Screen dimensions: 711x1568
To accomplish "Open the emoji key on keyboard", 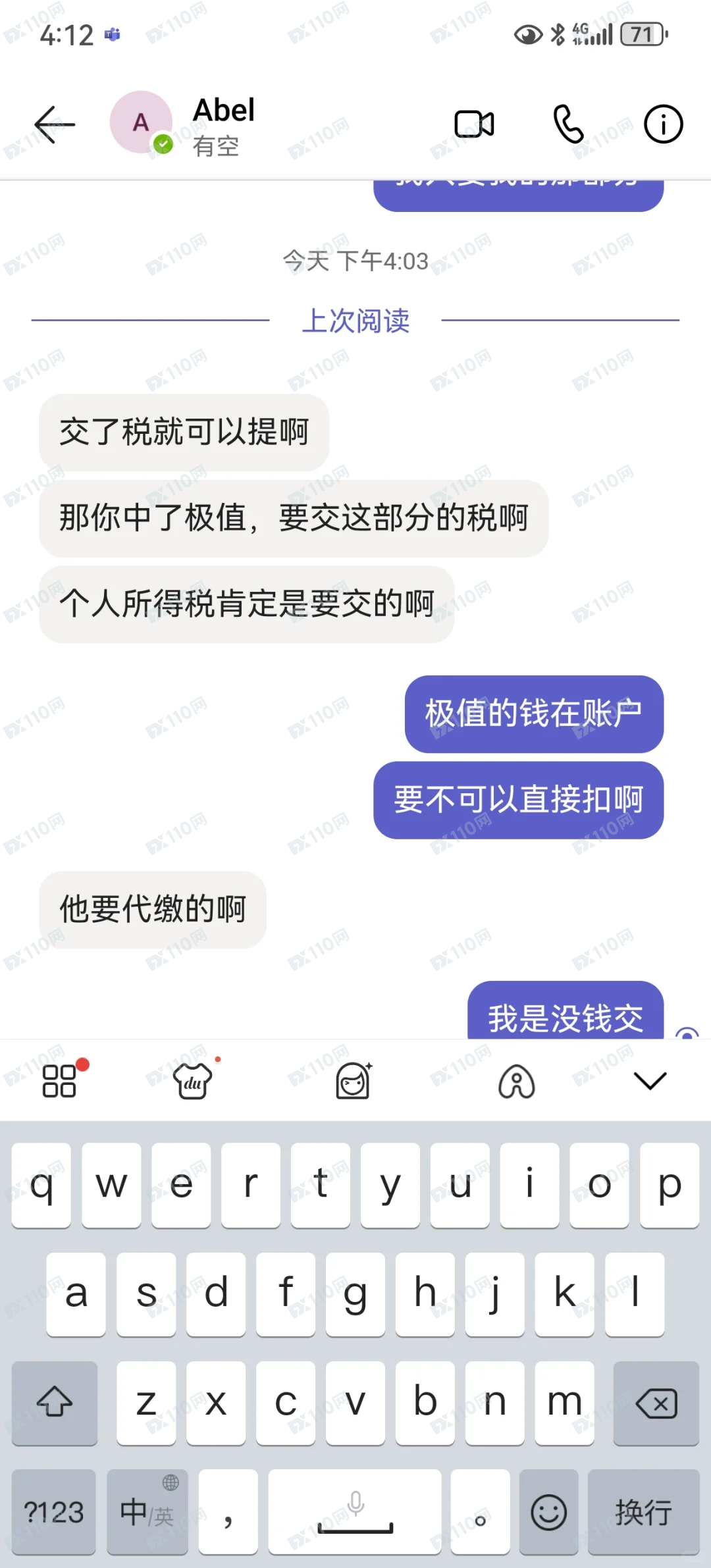I will click(548, 1512).
